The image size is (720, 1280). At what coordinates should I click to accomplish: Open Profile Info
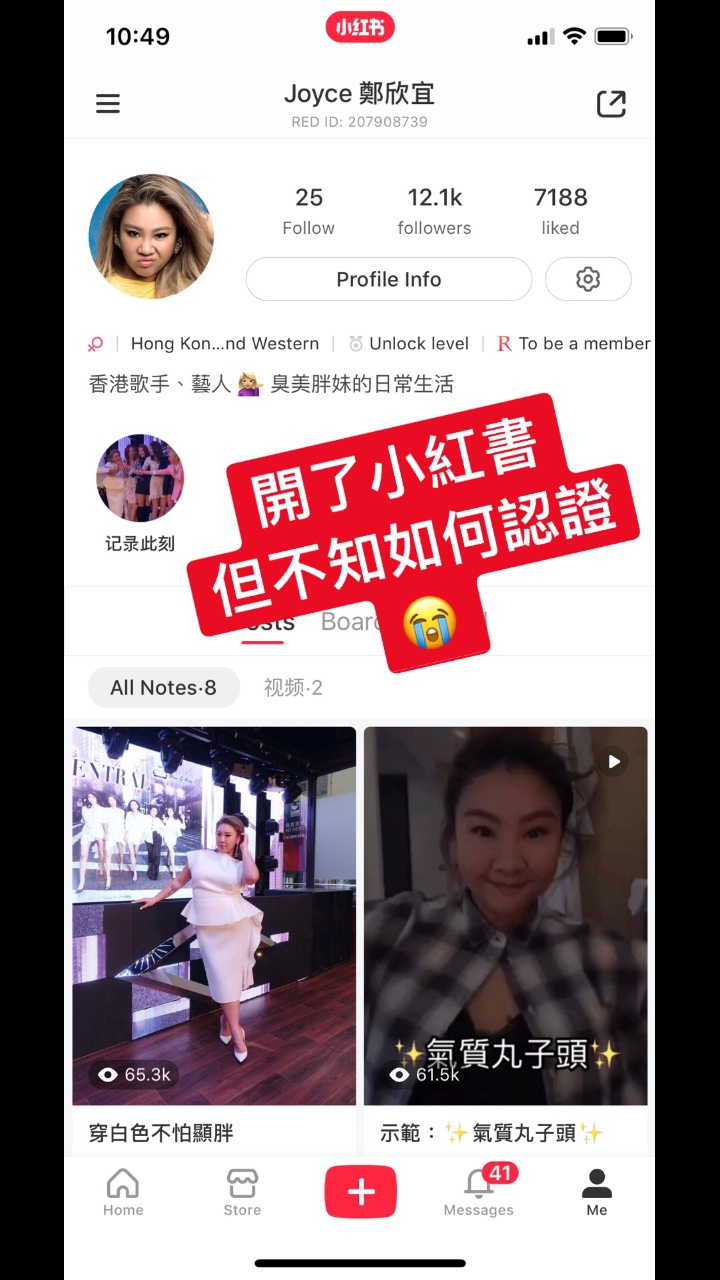tap(388, 279)
